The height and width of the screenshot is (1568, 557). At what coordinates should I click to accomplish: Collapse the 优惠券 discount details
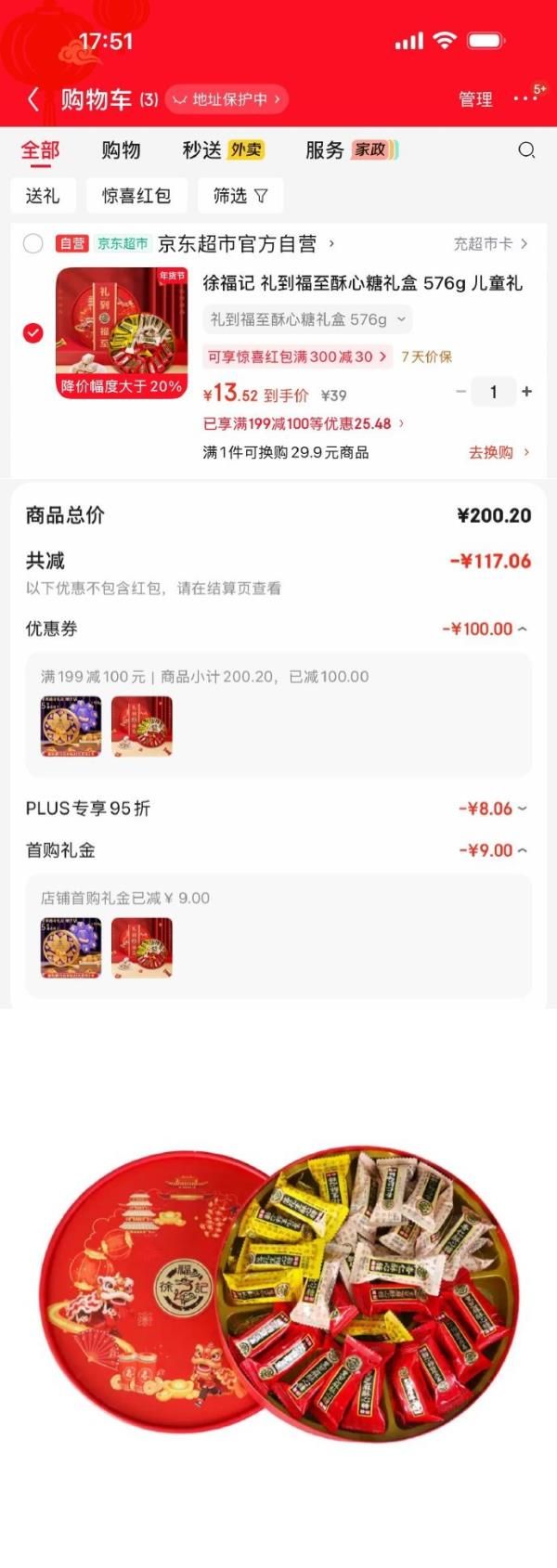485,629
